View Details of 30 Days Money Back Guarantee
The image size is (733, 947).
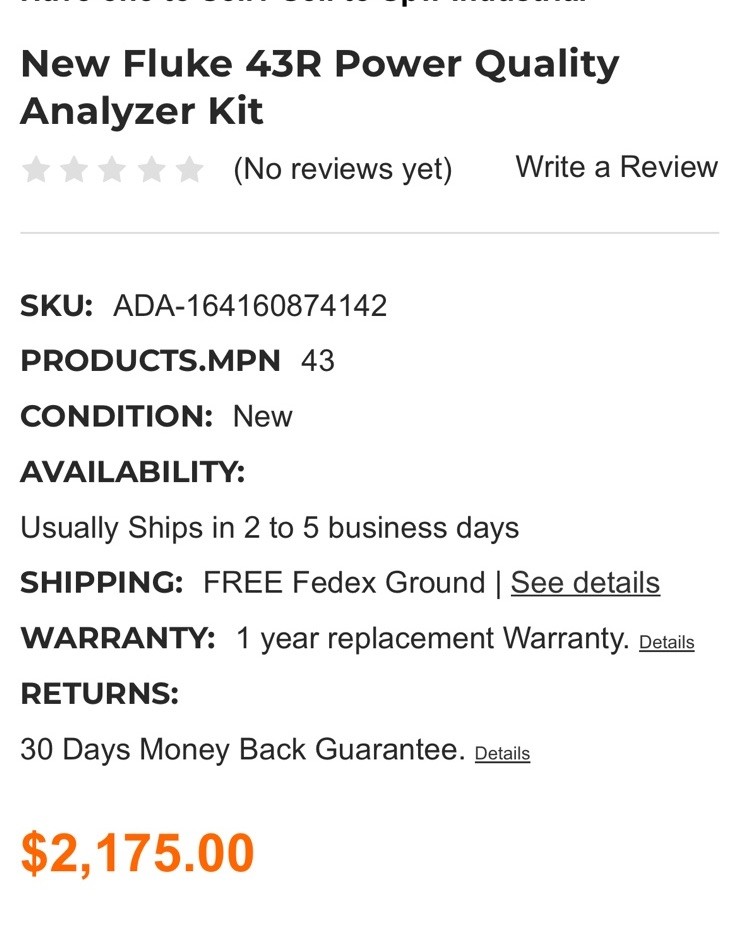pos(502,754)
